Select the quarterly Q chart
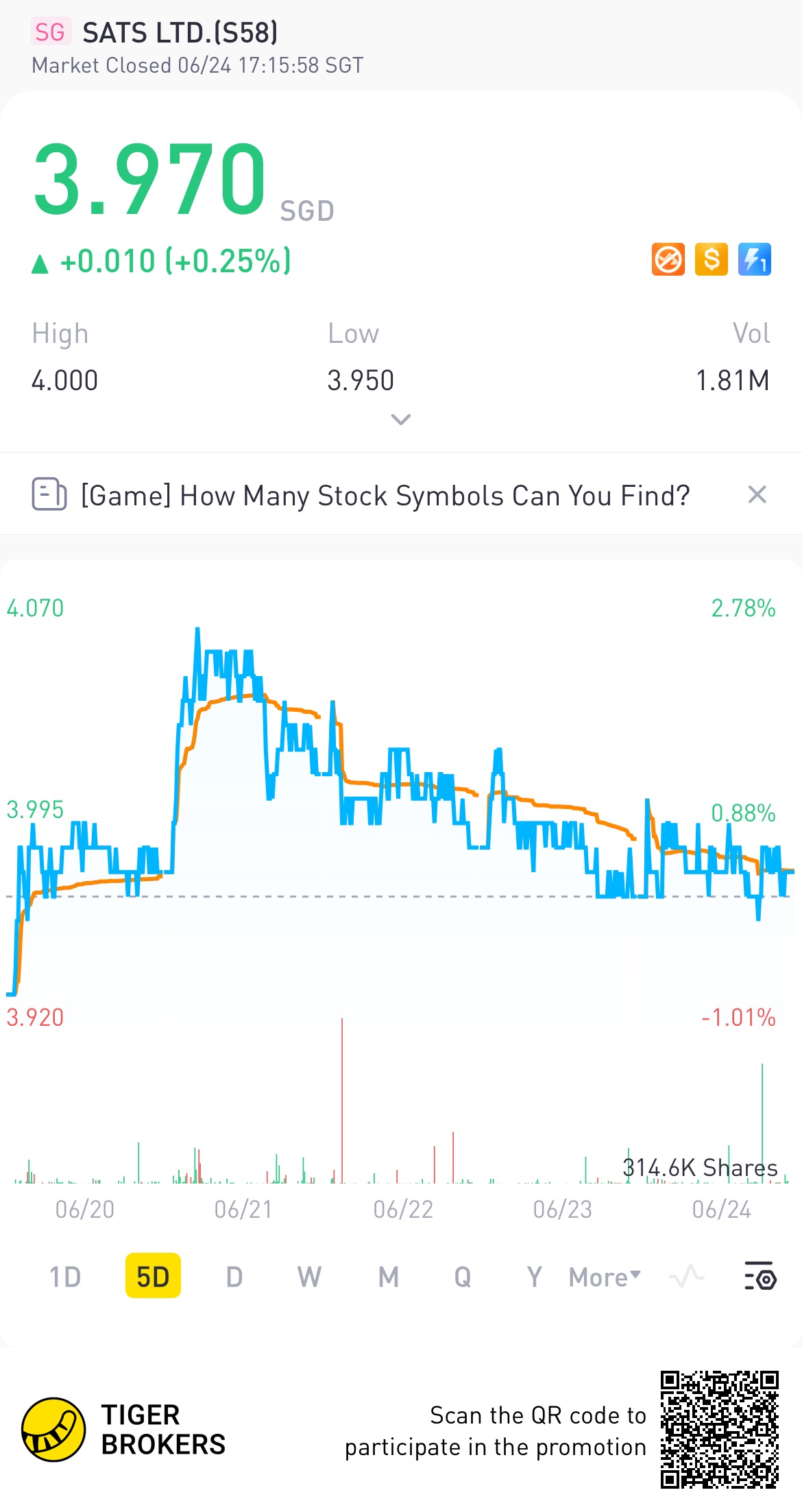The height and width of the screenshot is (1512, 802). (x=463, y=1277)
